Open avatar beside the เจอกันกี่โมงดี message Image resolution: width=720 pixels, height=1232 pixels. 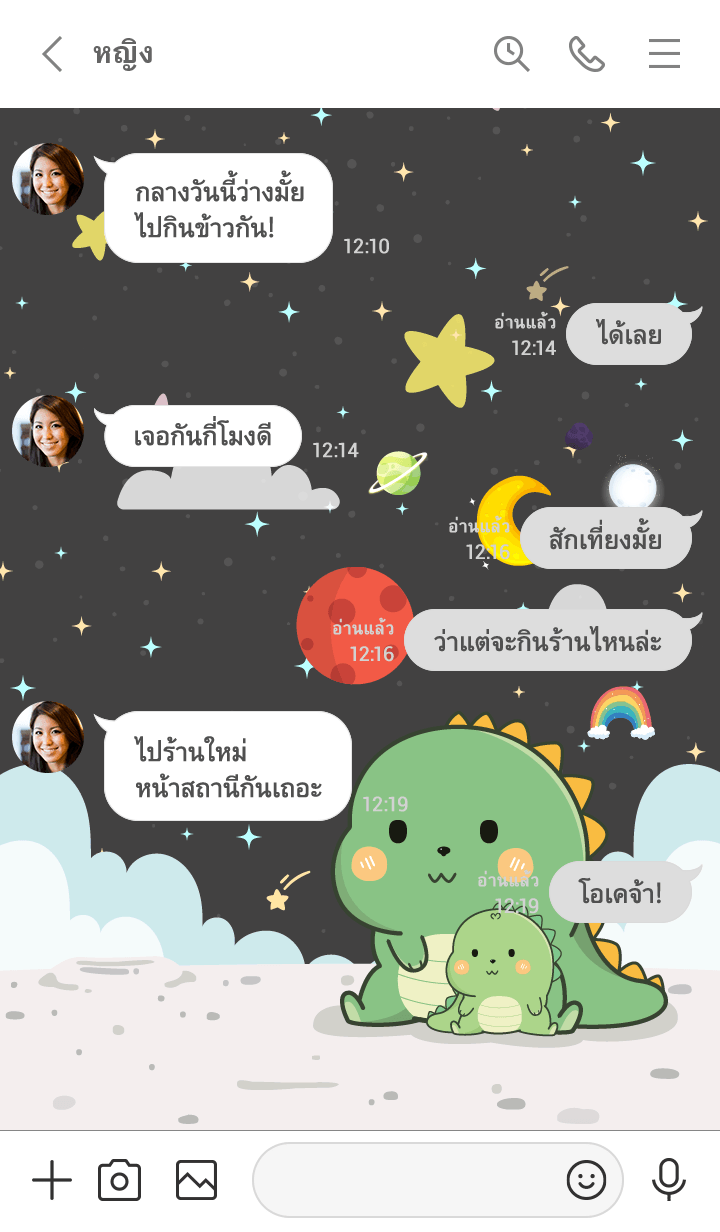[48, 431]
